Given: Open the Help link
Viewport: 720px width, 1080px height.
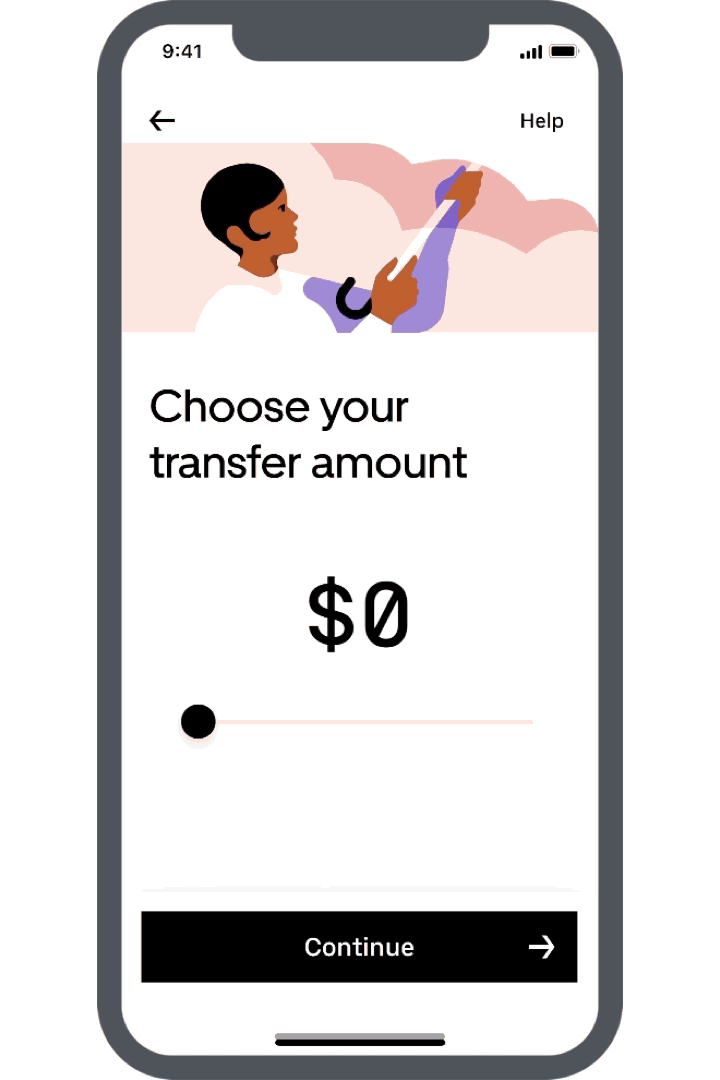Looking at the screenshot, I should (x=541, y=121).
